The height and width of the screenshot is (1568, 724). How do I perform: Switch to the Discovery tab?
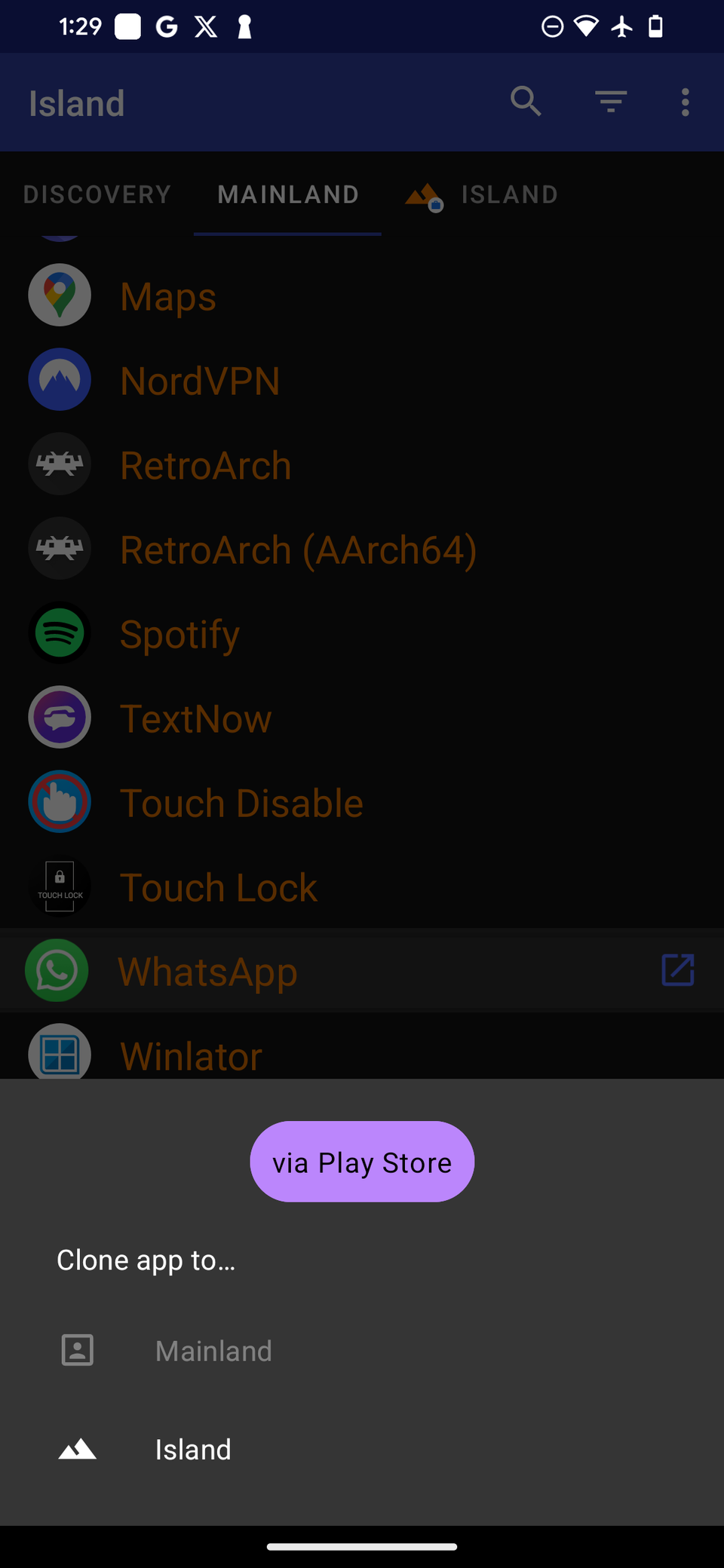(x=97, y=194)
